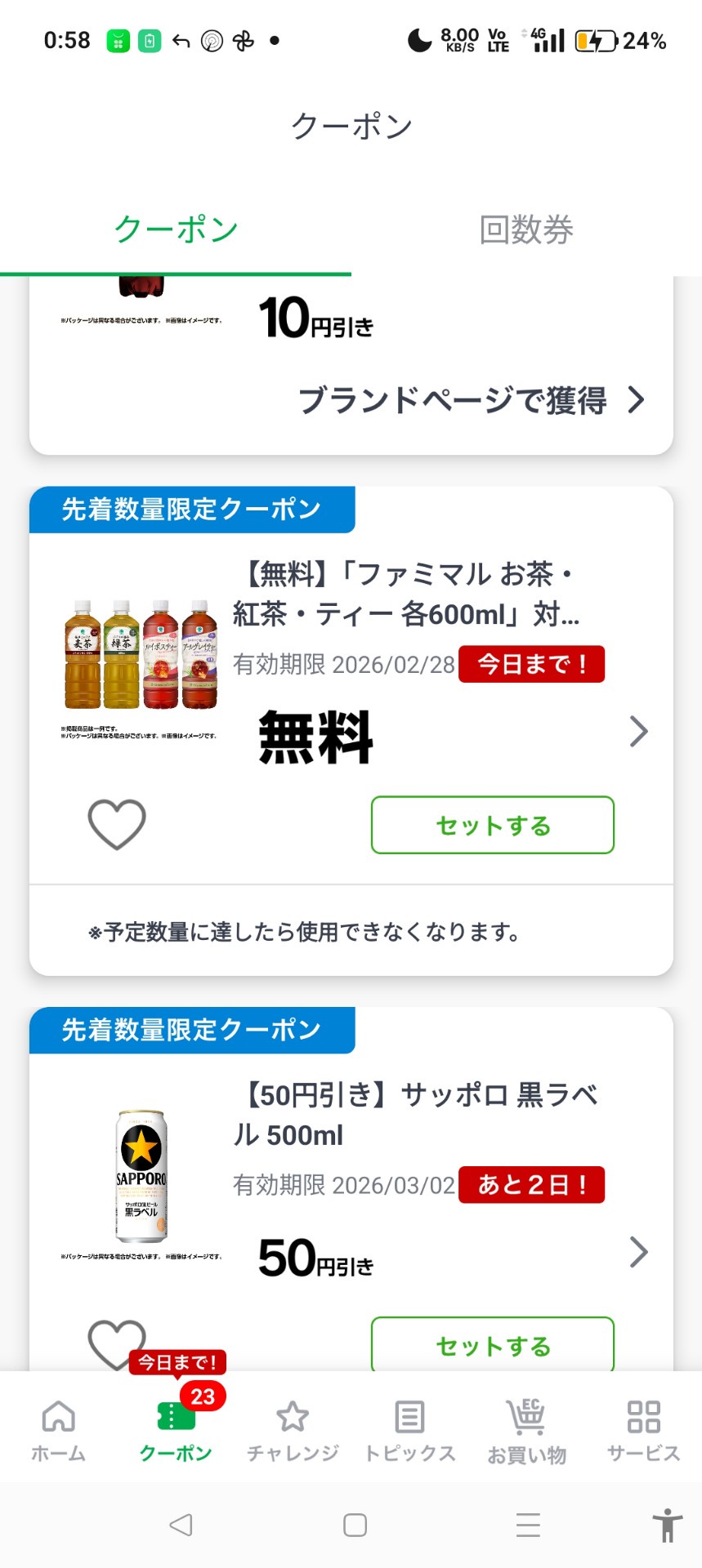702x1568 pixels.
Task: Switch to the 回数券 tab
Action: 526,230
